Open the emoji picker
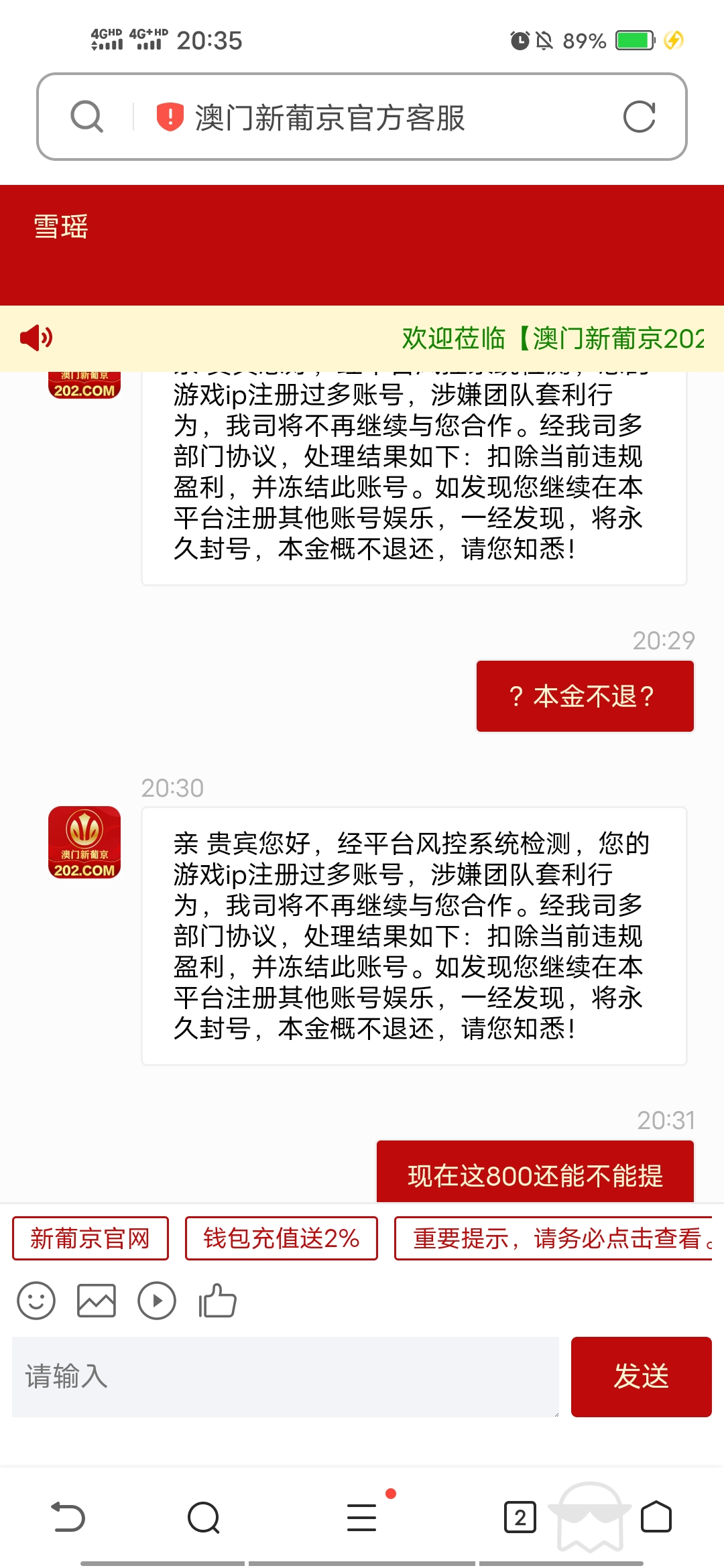Viewport: 724px width, 1568px height. (36, 1301)
